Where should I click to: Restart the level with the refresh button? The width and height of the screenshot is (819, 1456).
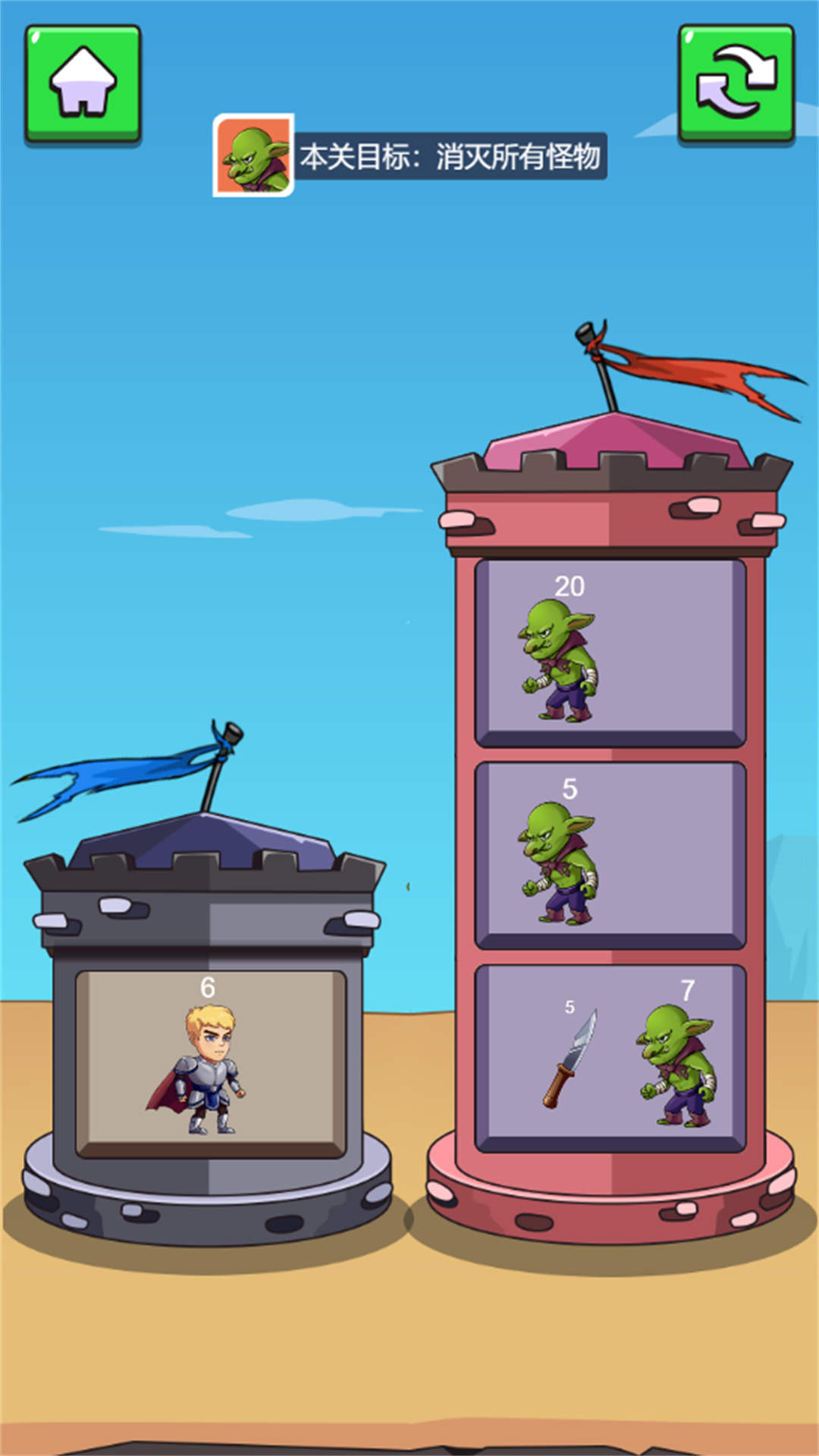(736, 83)
